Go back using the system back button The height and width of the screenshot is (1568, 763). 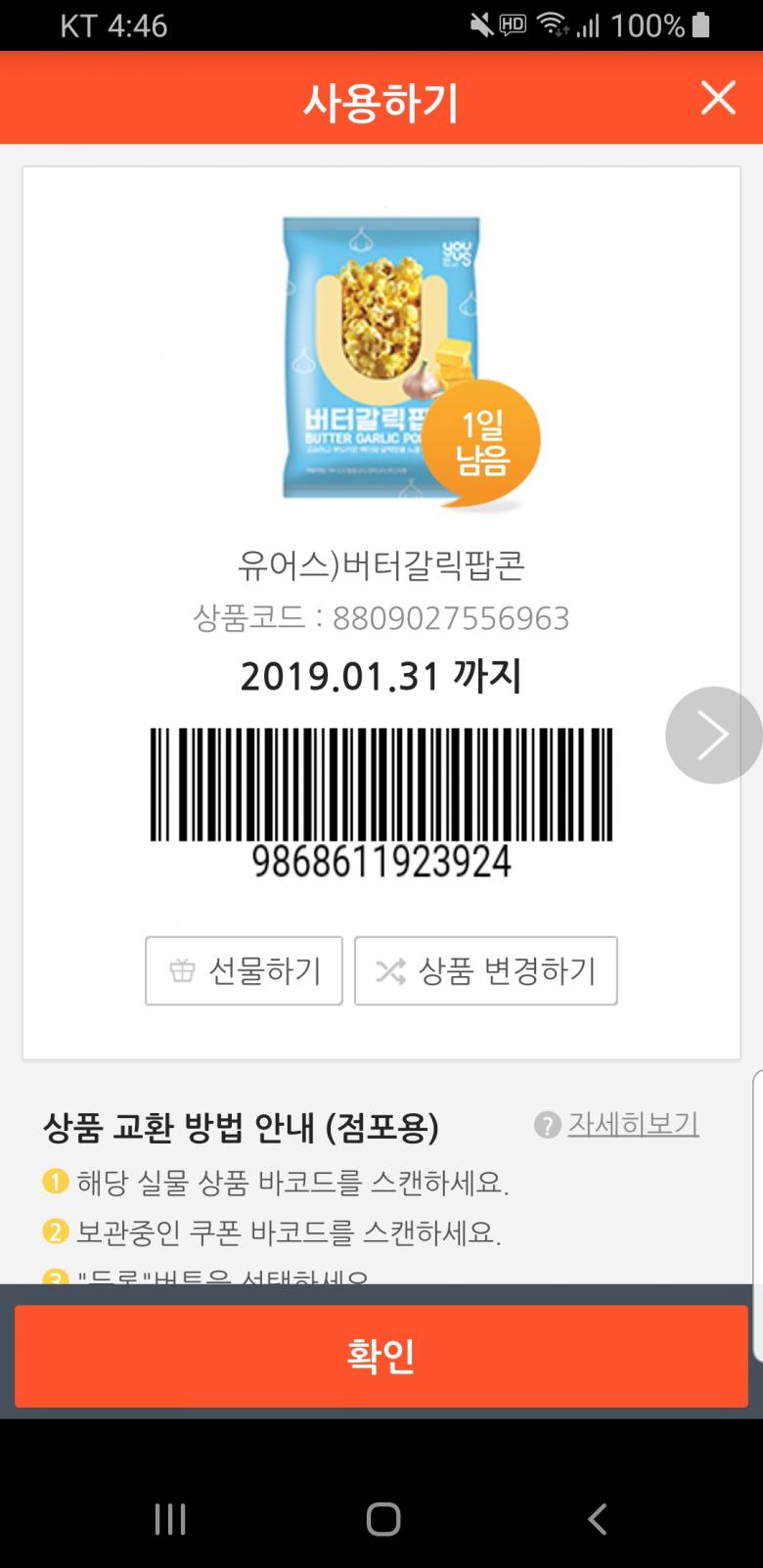[597, 1518]
